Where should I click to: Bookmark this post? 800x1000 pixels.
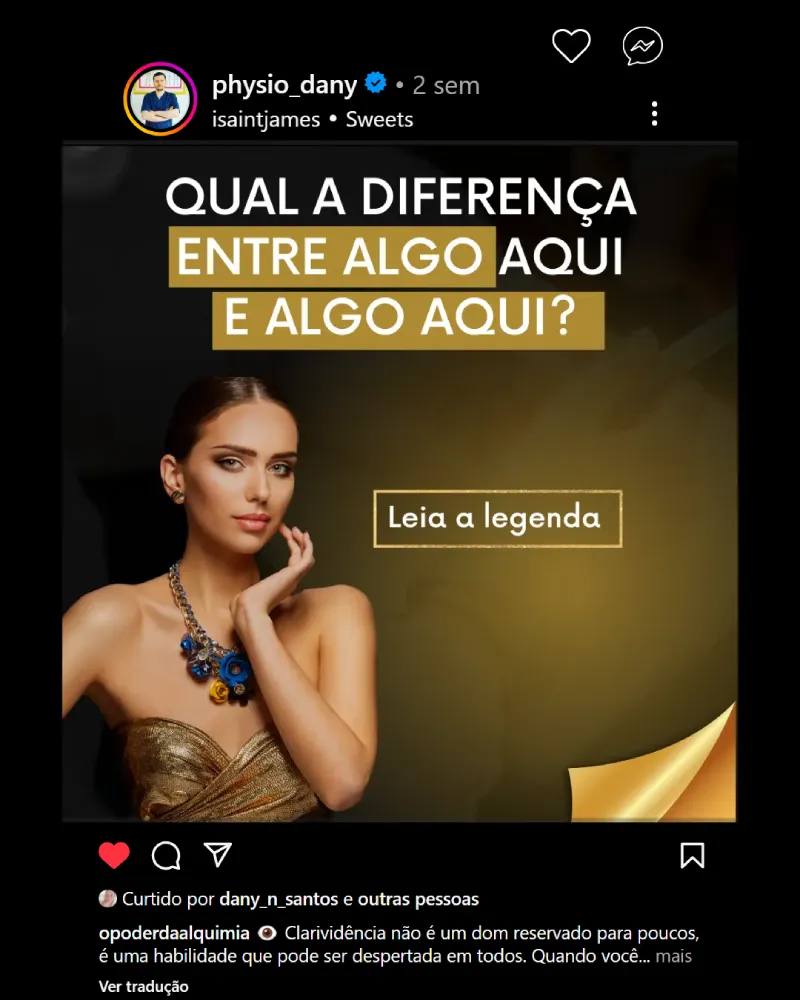(x=692, y=855)
